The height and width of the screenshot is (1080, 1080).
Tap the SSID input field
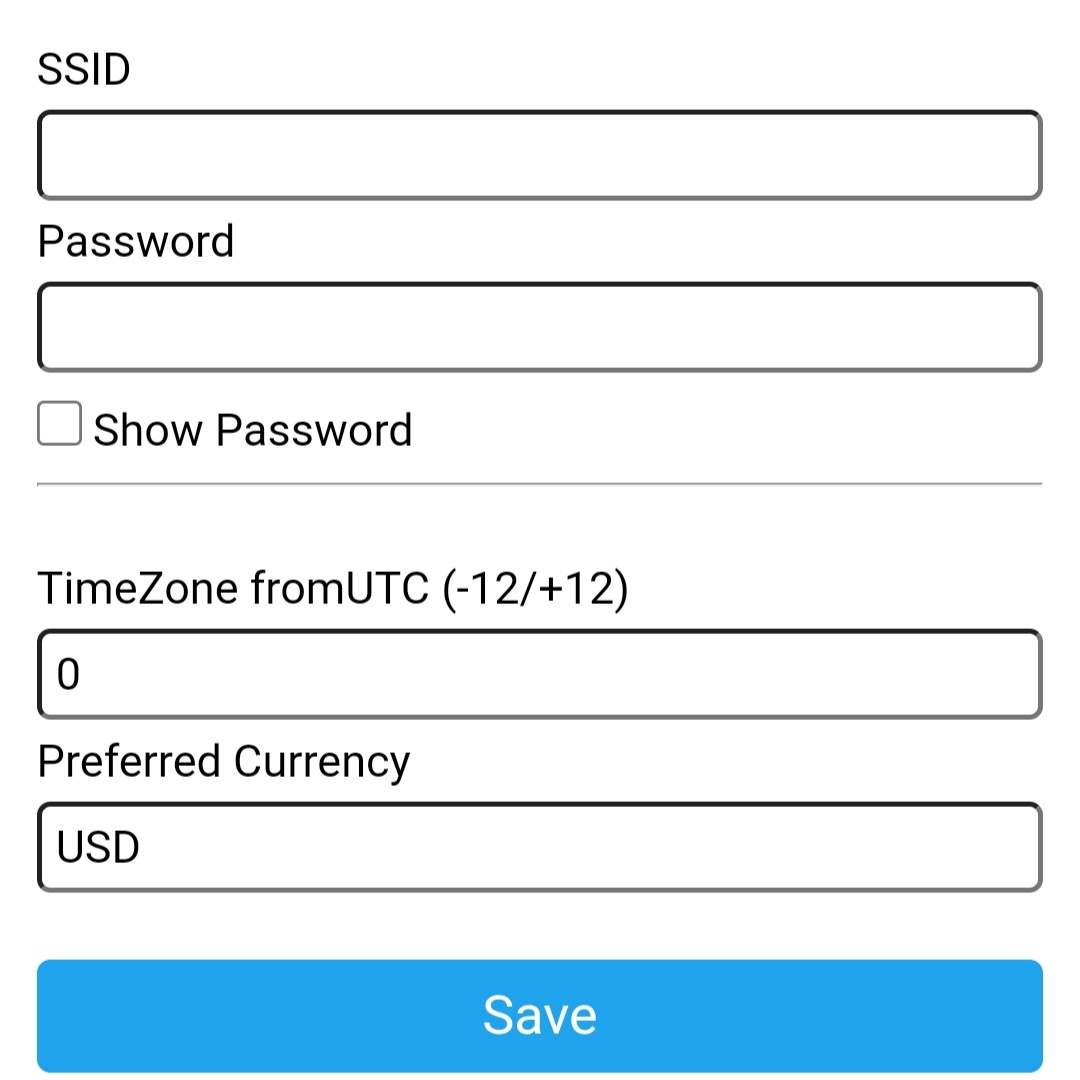click(x=540, y=155)
